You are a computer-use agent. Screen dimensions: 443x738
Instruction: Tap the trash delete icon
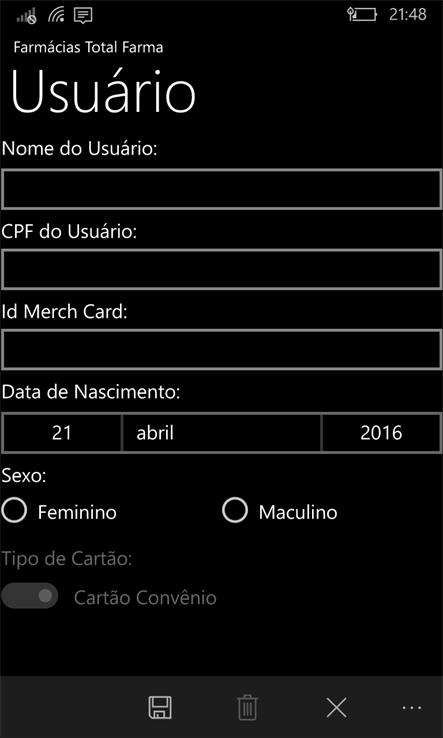(x=248, y=707)
